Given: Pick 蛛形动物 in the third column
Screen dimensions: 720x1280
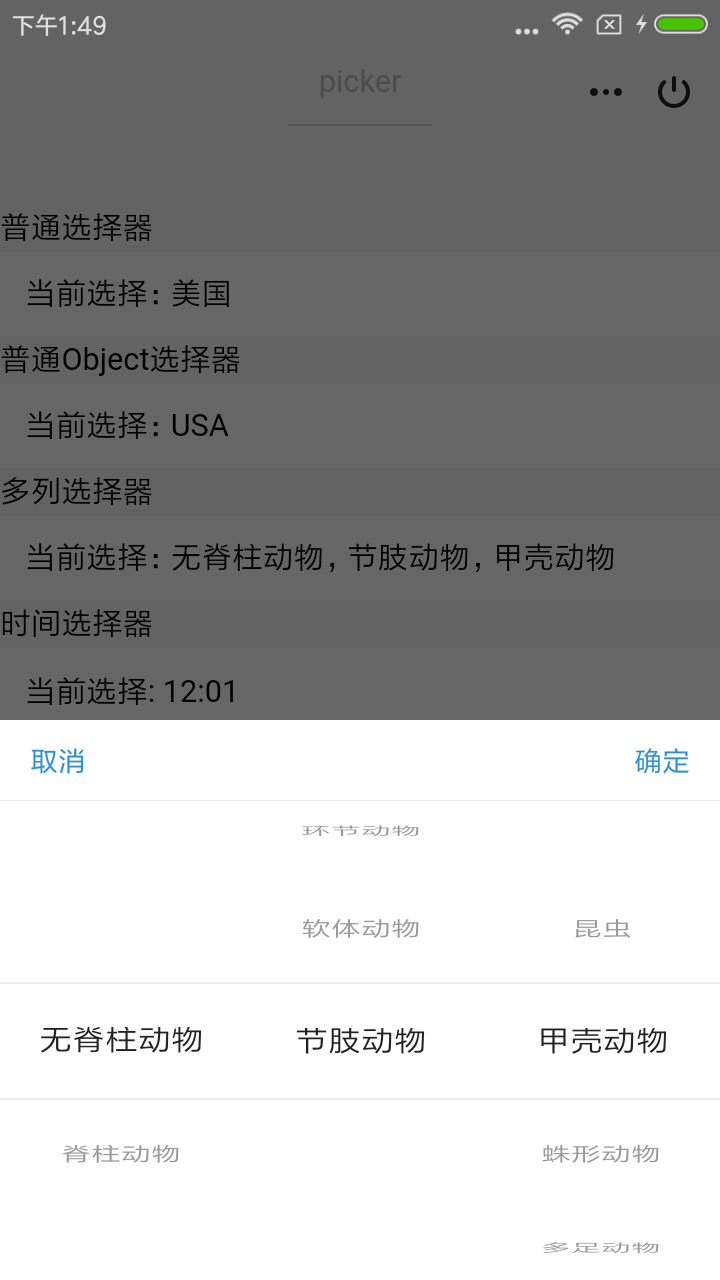Looking at the screenshot, I should (x=601, y=1153).
